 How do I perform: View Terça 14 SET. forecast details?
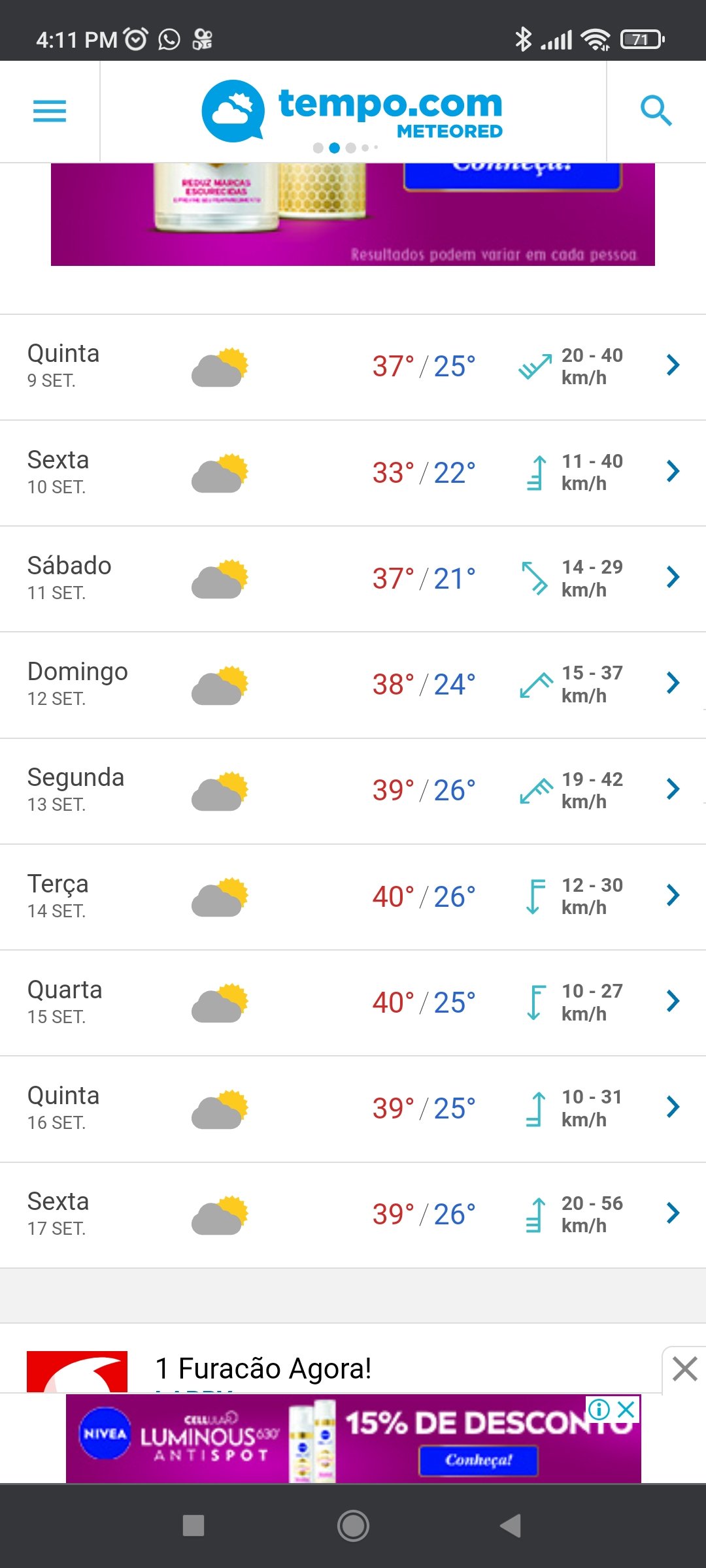coord(353,897)
